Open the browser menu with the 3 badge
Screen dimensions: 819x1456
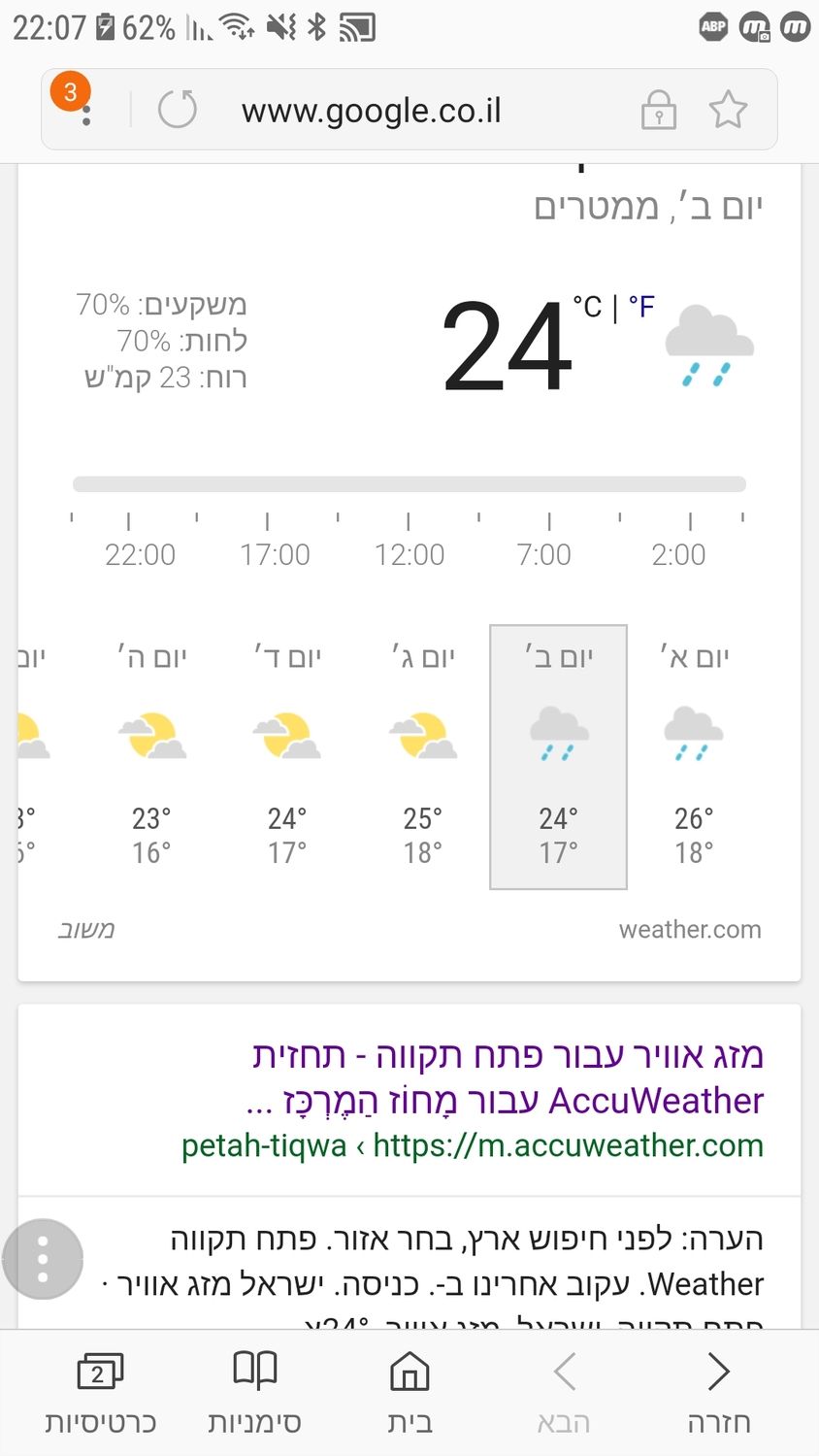(76, 100)
